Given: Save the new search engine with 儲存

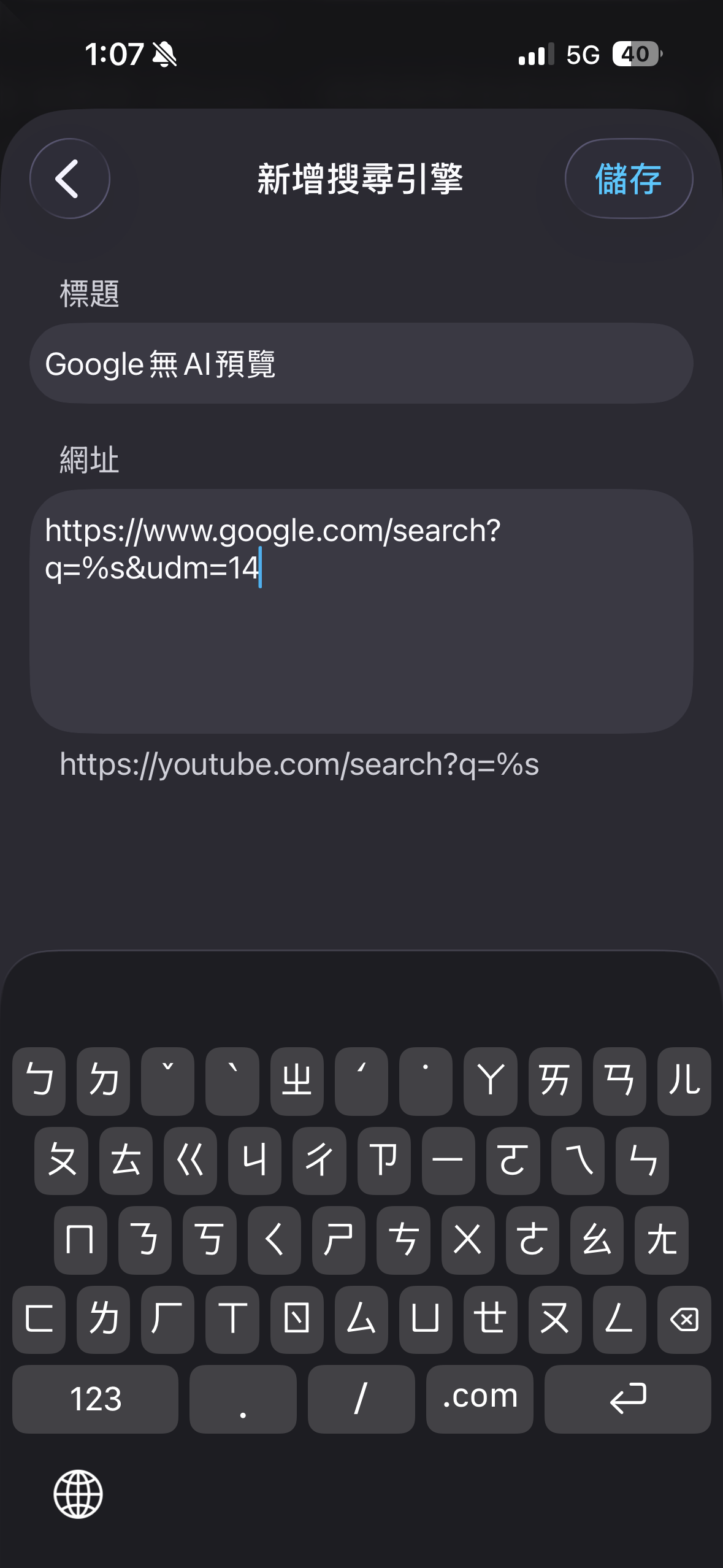Looking at the screenshot, I should point(629,179).
